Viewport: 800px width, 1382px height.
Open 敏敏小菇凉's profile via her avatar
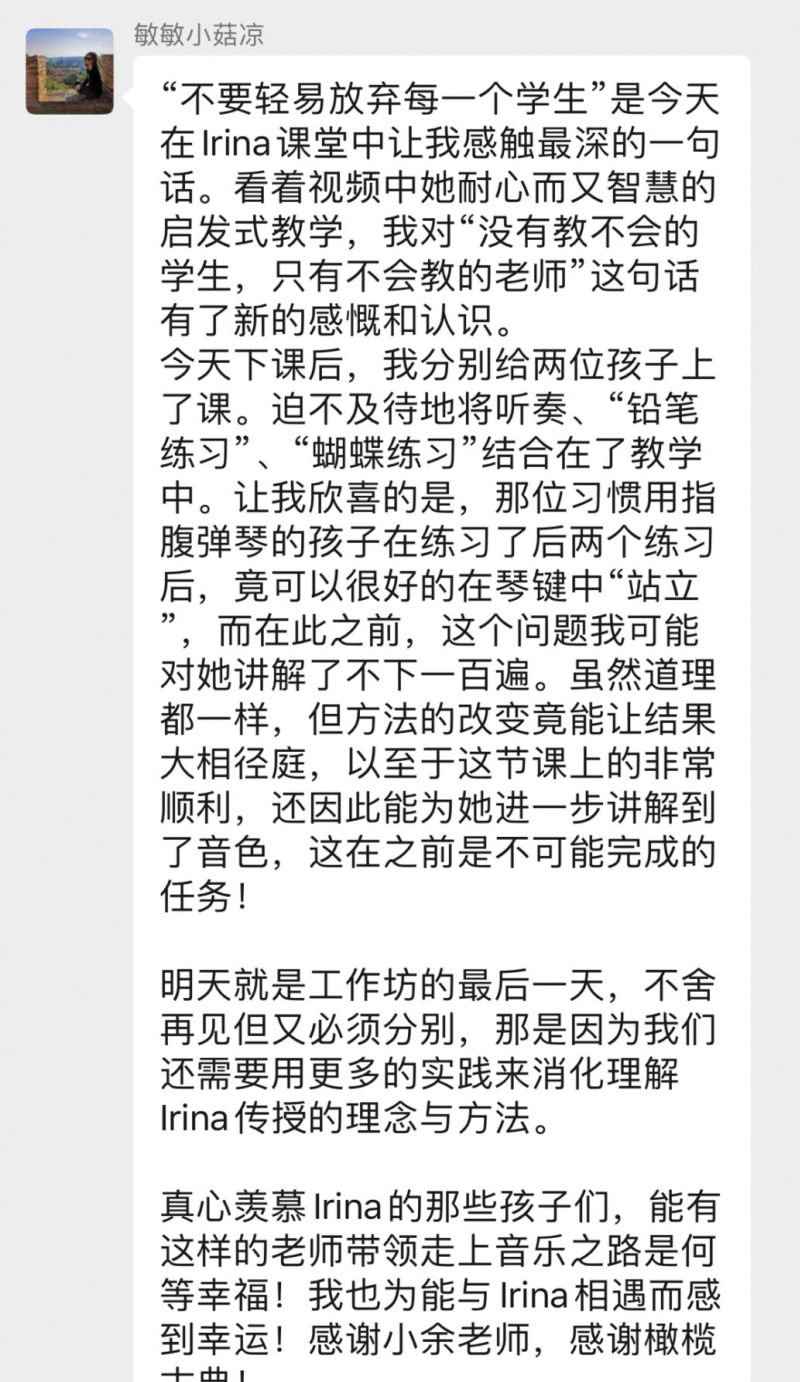point(69,71)
